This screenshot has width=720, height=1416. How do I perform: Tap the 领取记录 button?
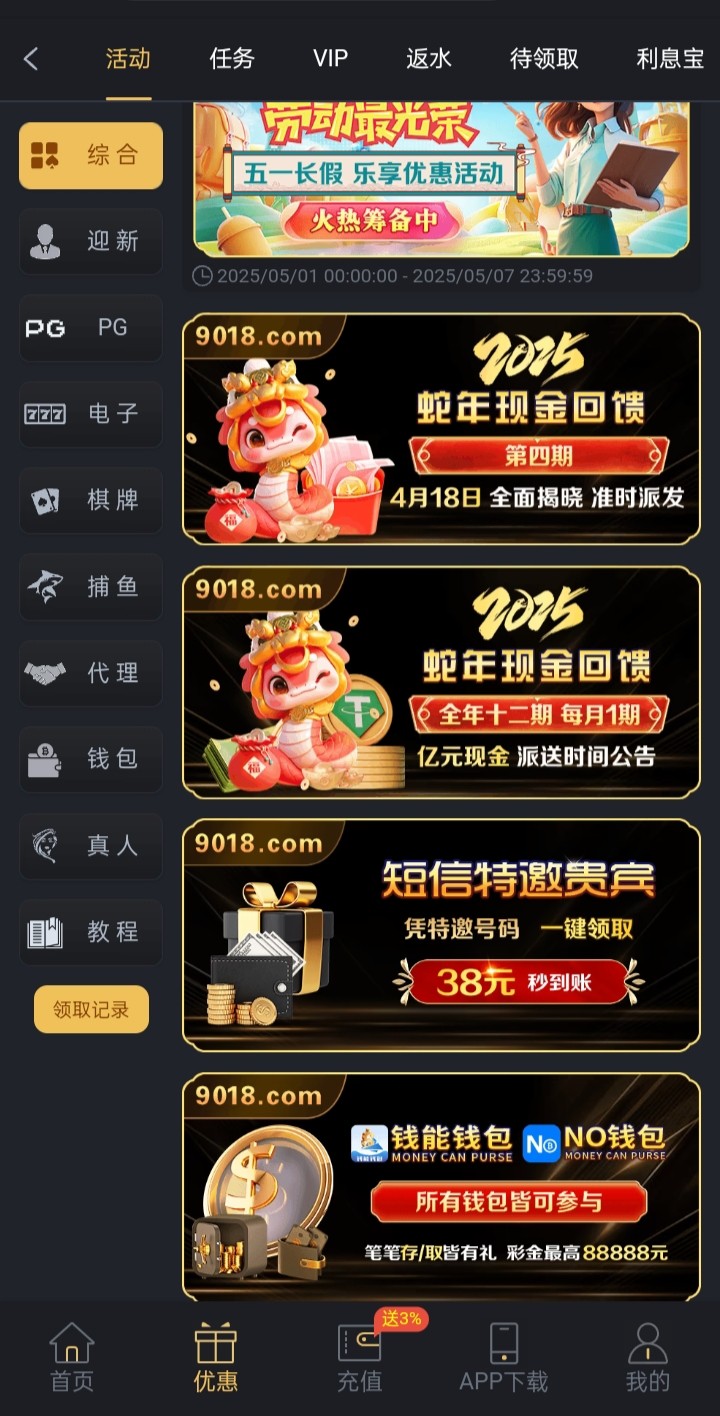91,1009
